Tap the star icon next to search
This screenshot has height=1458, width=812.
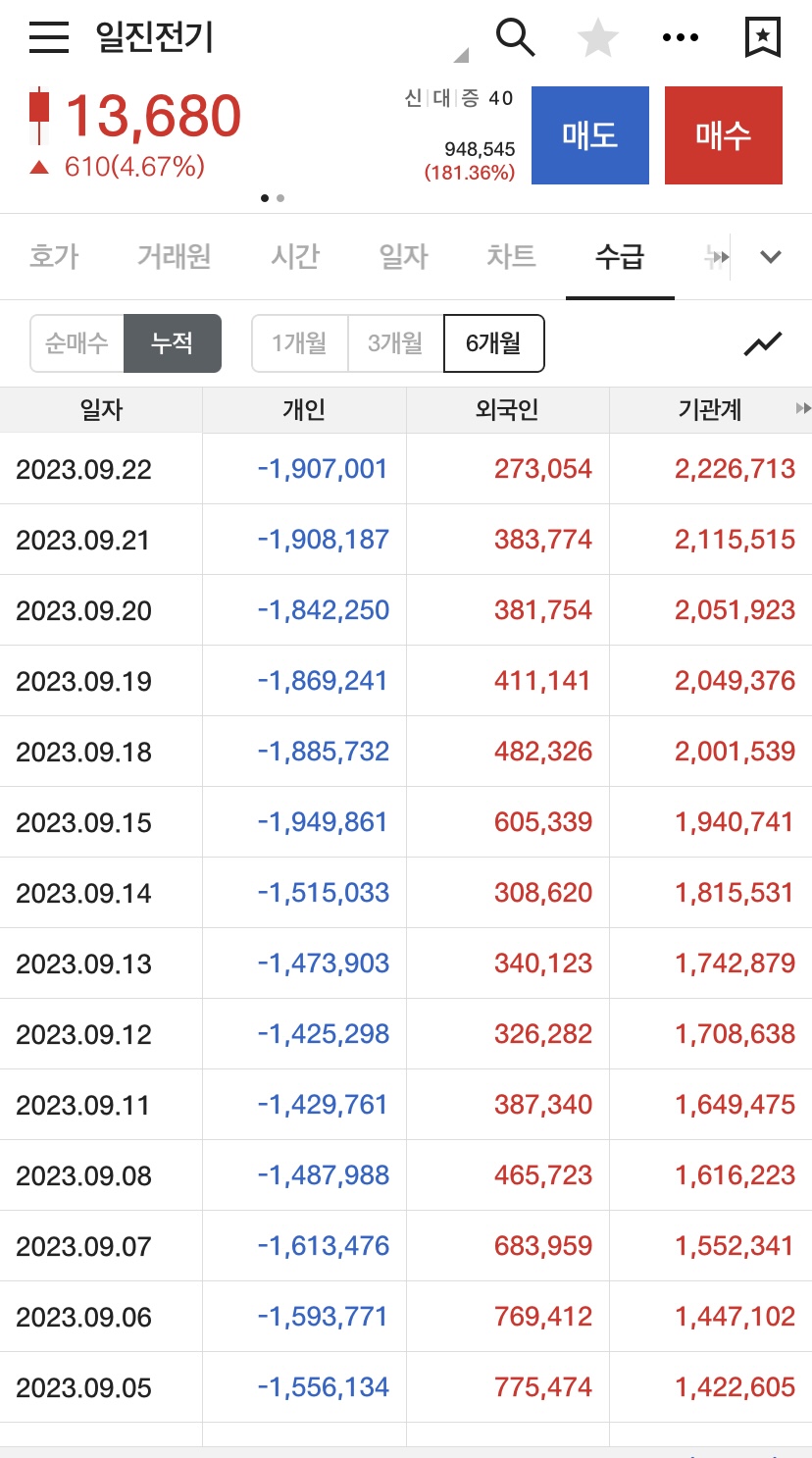[598, 36]
